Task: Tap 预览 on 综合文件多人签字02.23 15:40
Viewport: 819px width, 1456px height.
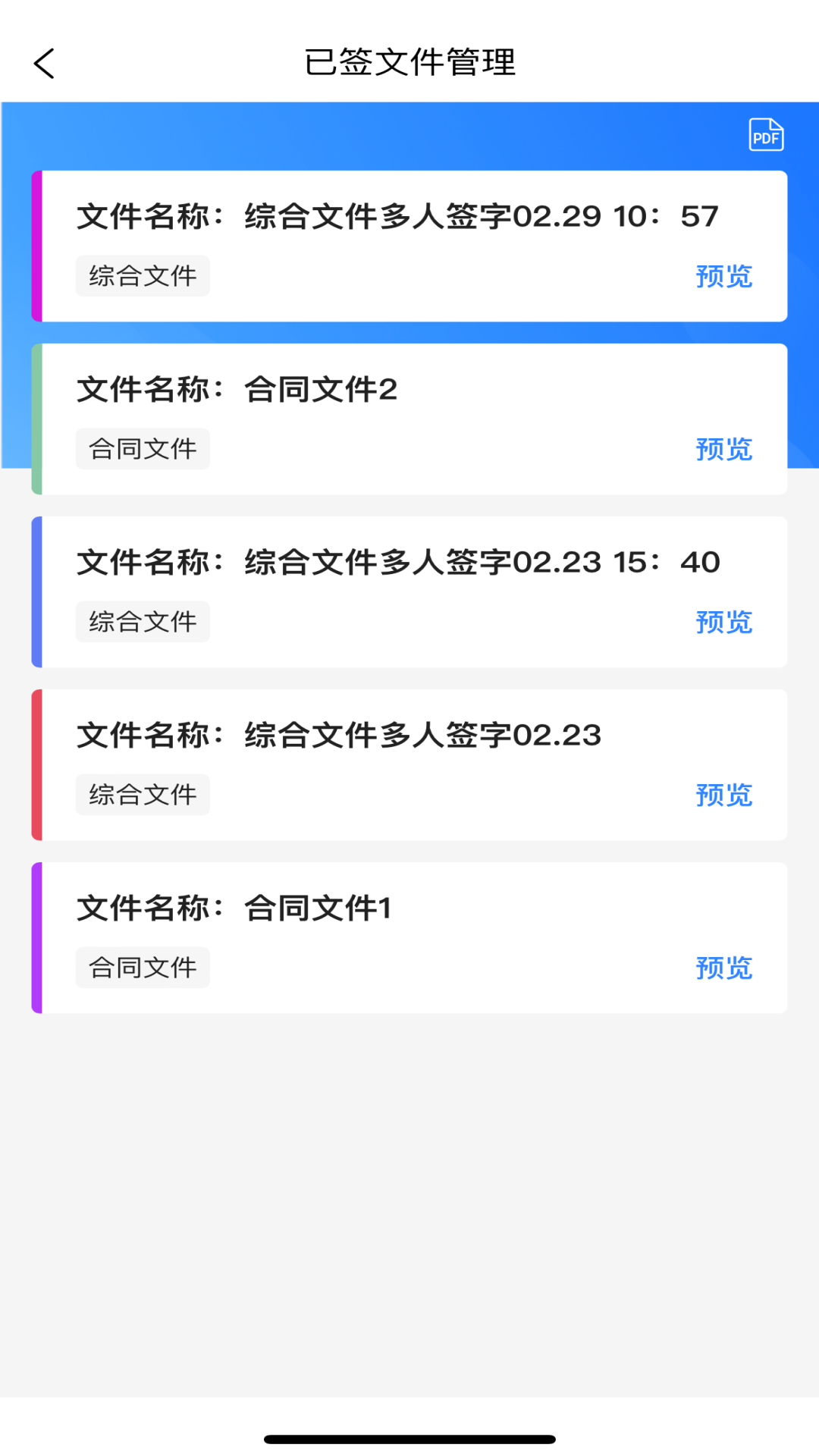Action: click(723, 621)
